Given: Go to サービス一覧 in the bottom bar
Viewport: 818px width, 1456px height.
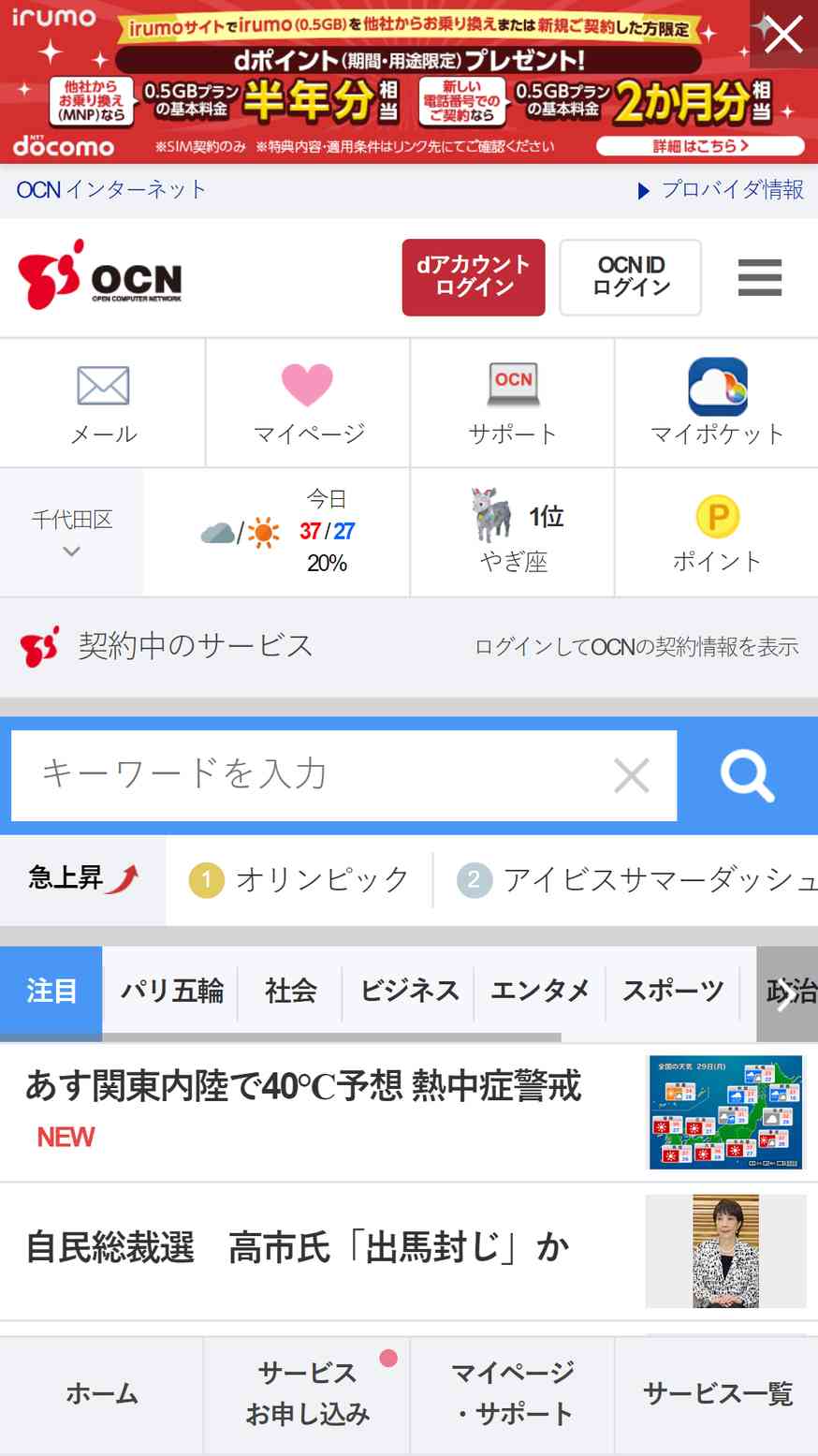Looking at the screenshot, I should [717, 1394].
